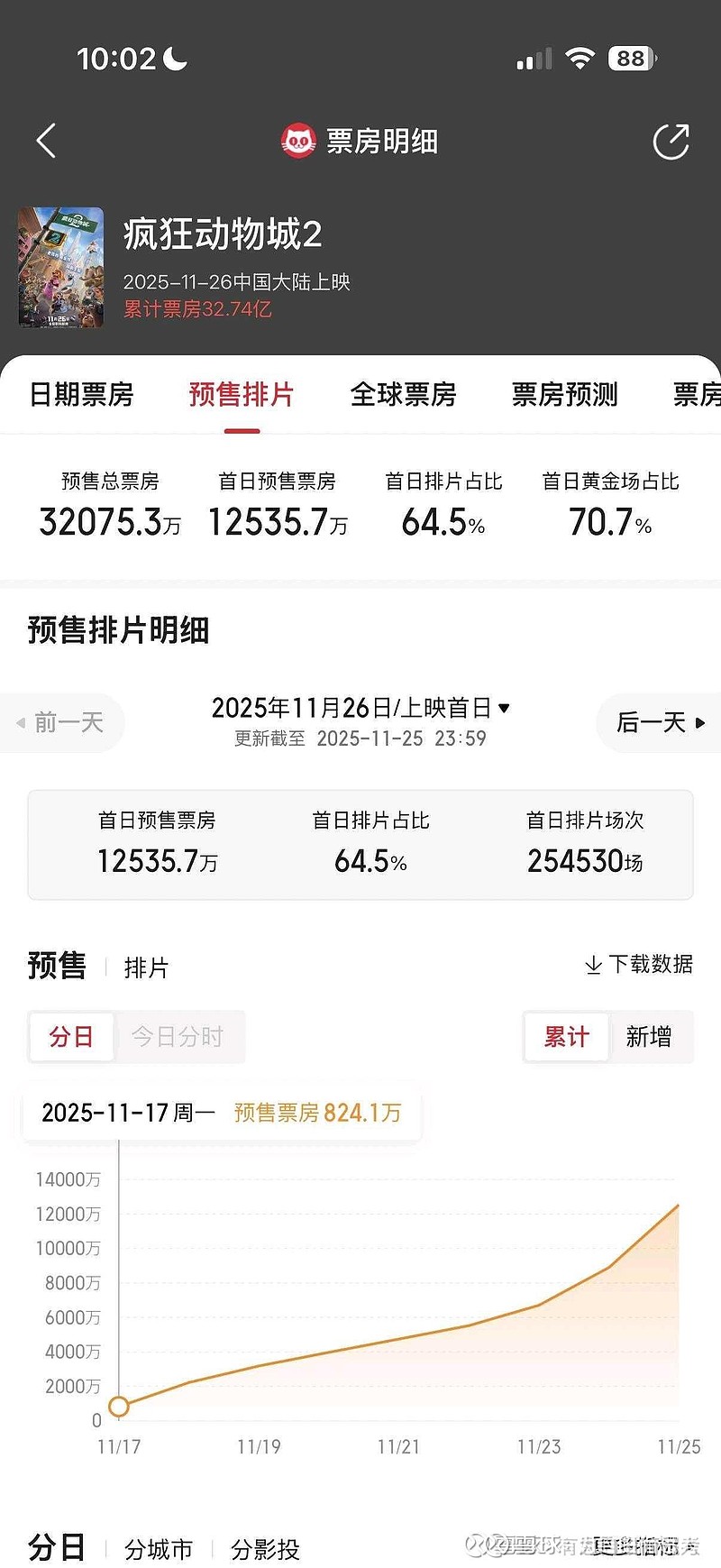
Task: Click the Maoyan cat logo in the header
Action: point(297,142)
